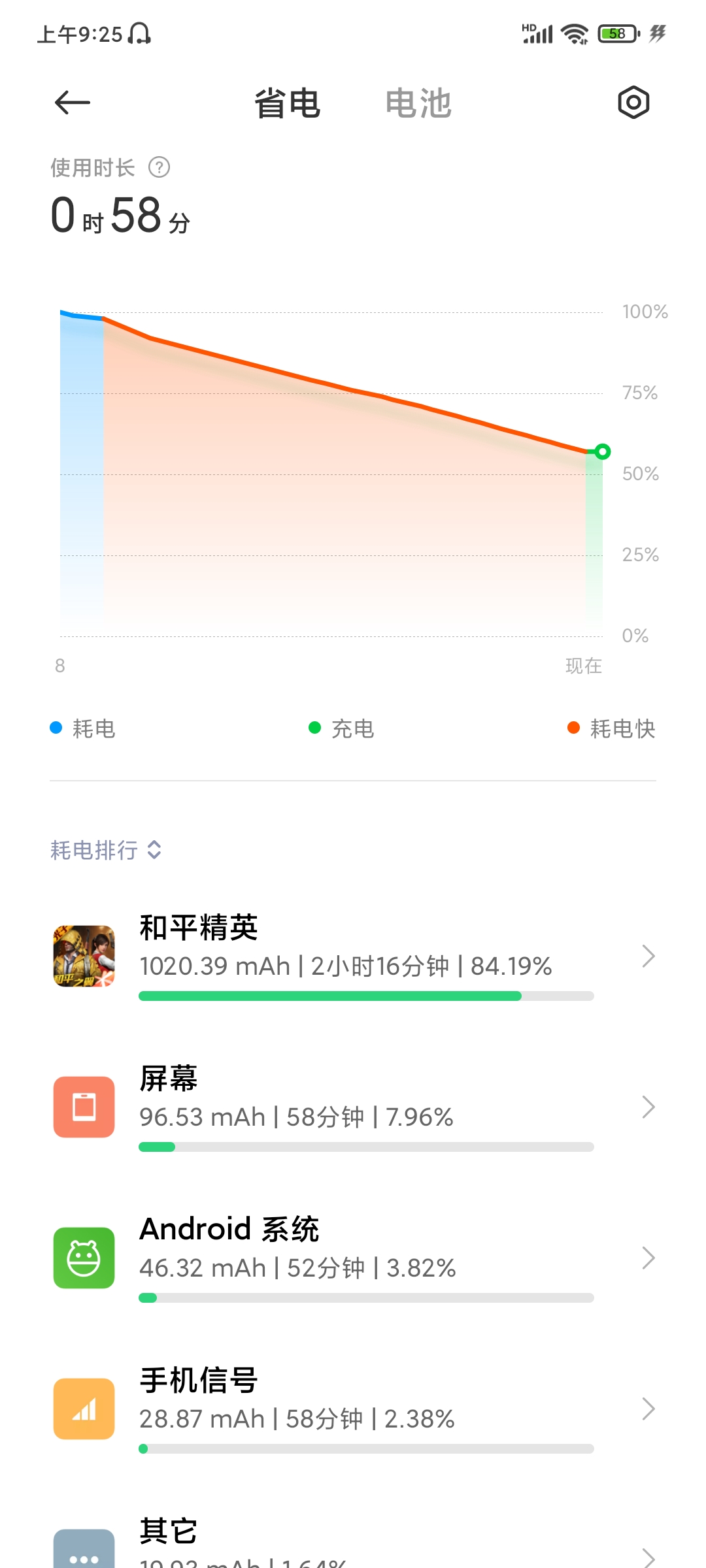Open battery settings hexagon icon
This screenshot has height=1568, width=706.
pos(633,103)
